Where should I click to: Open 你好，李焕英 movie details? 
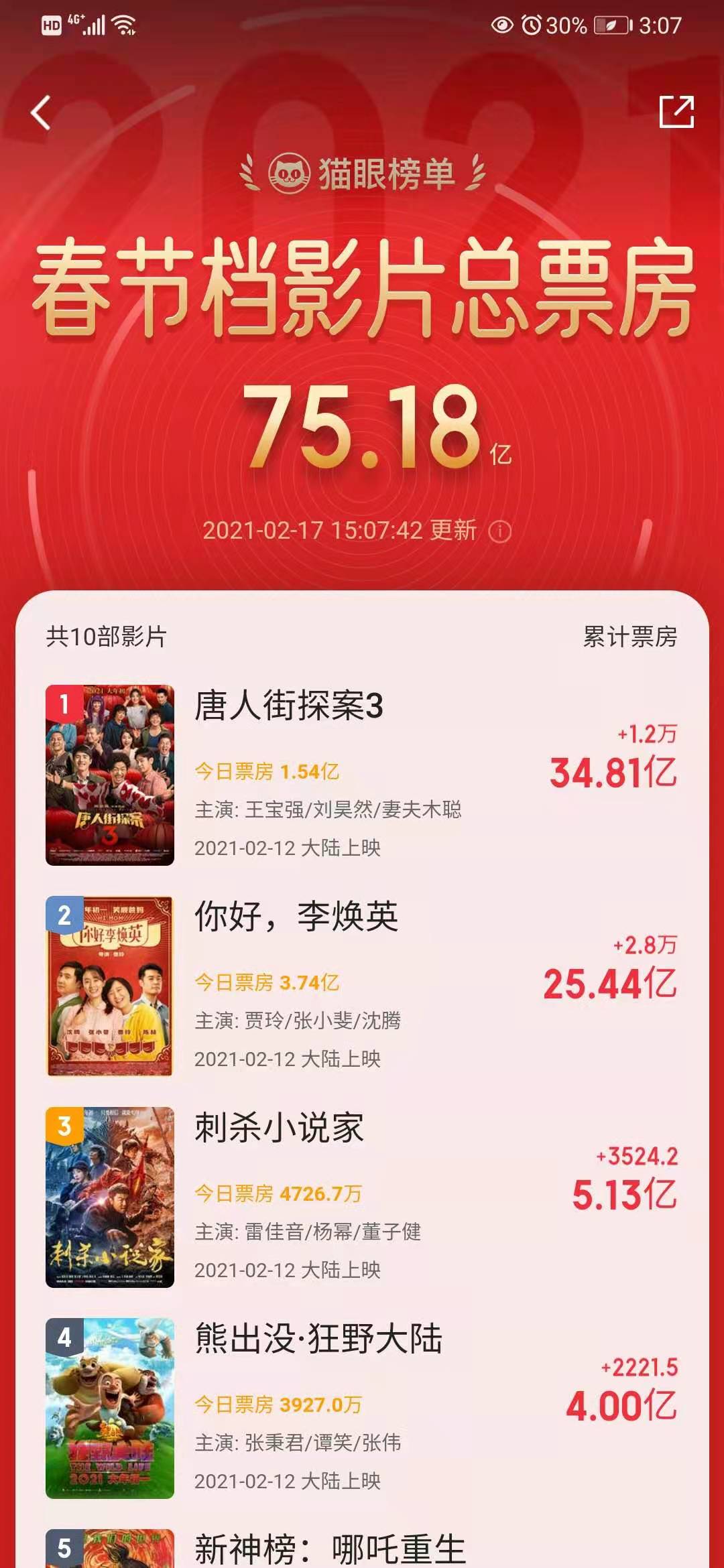coord(296,917)
